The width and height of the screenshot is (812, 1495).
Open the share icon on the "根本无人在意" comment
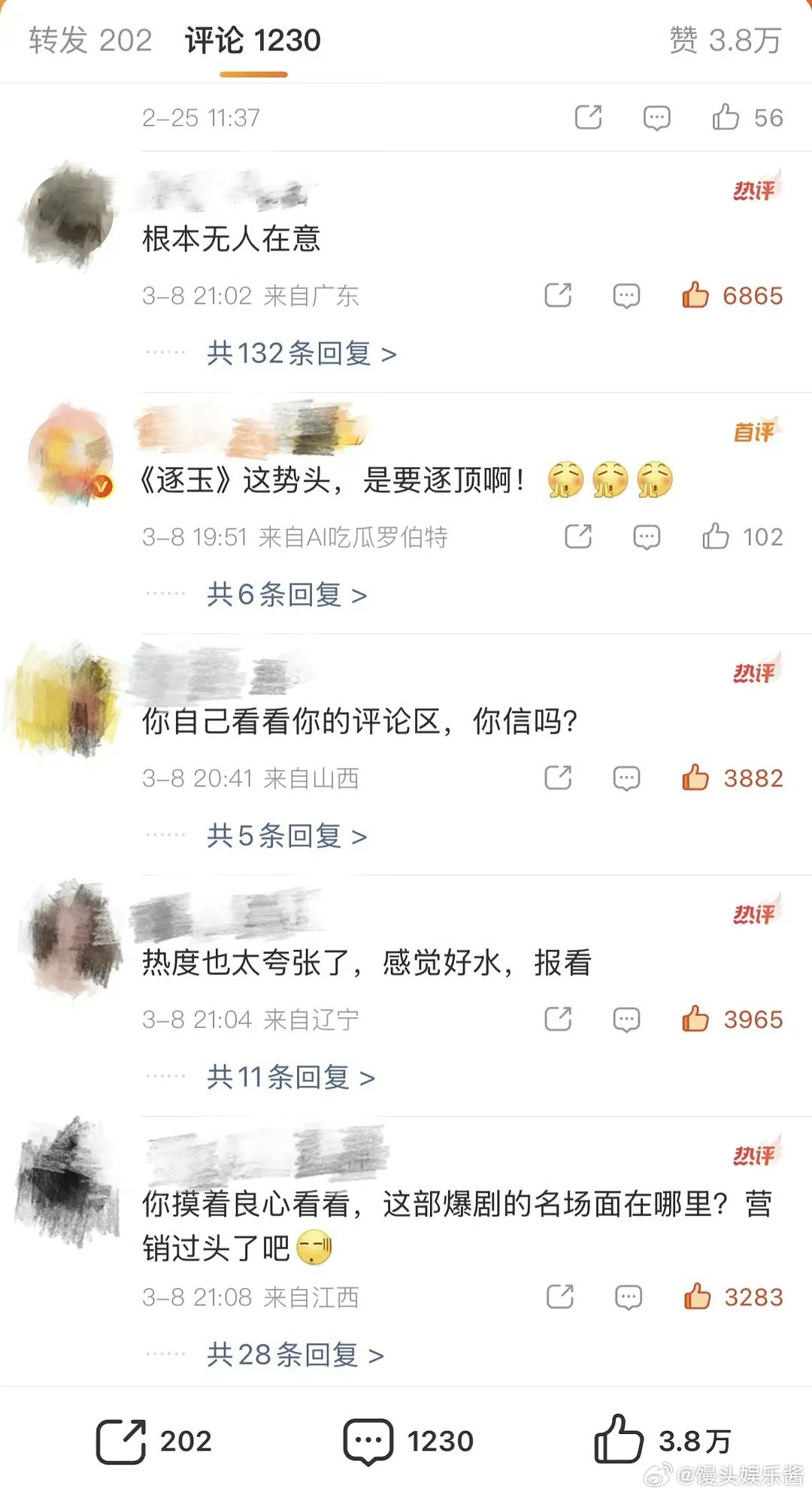558,296
